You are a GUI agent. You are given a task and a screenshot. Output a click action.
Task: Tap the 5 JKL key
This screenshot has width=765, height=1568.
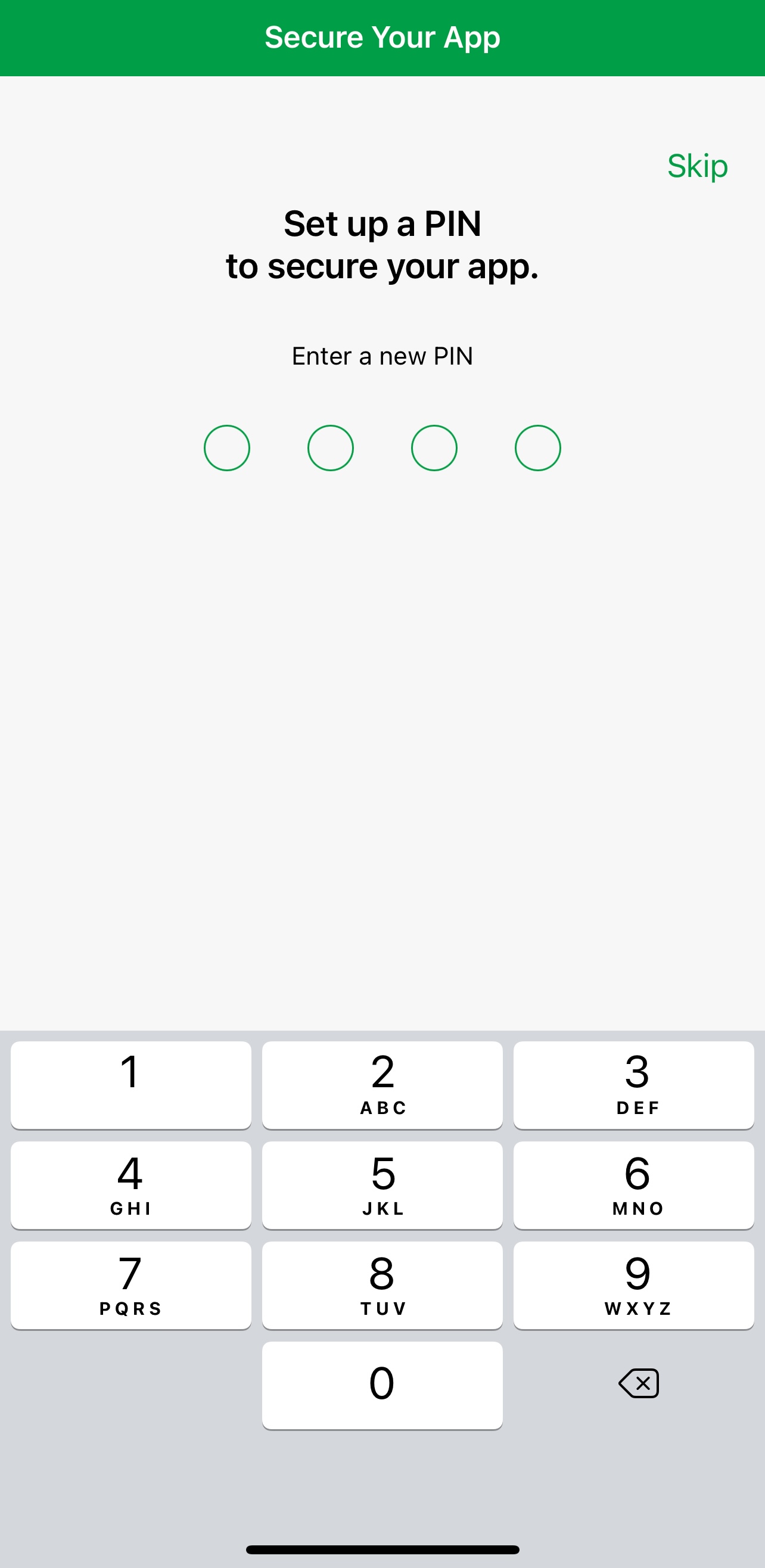[382, 1185]
